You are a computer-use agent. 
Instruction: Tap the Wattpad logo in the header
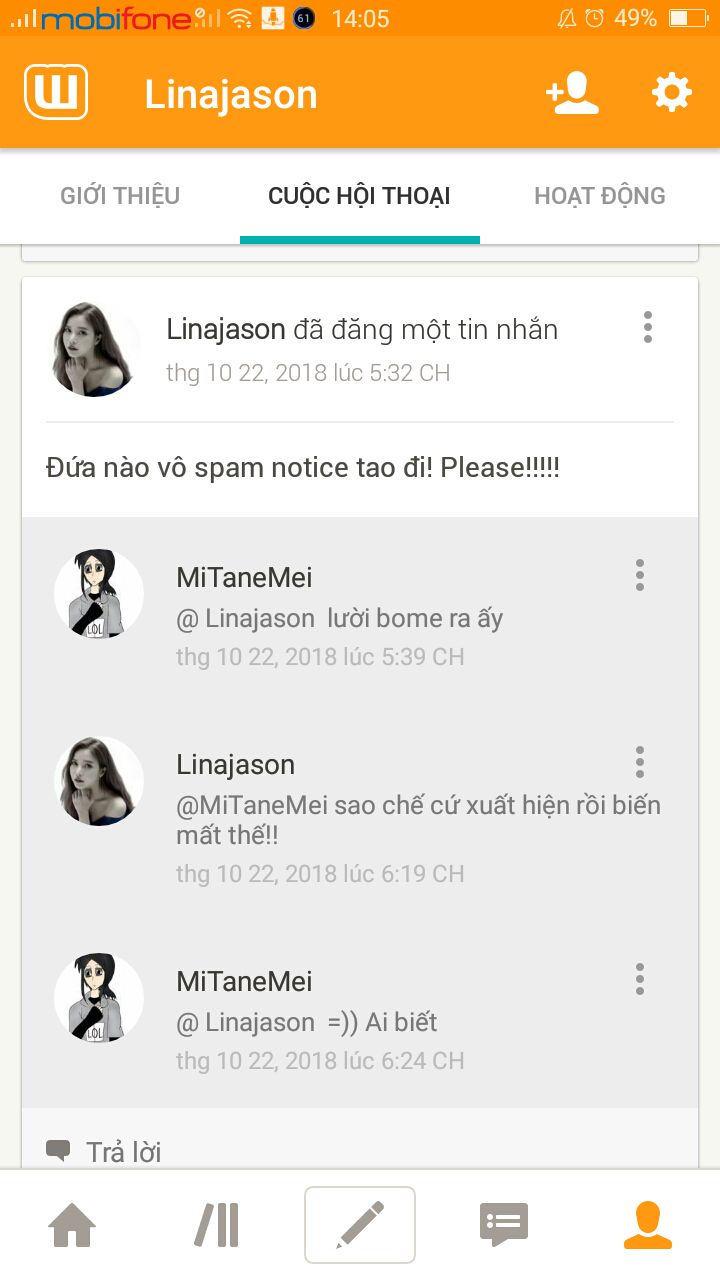[56, 93]
